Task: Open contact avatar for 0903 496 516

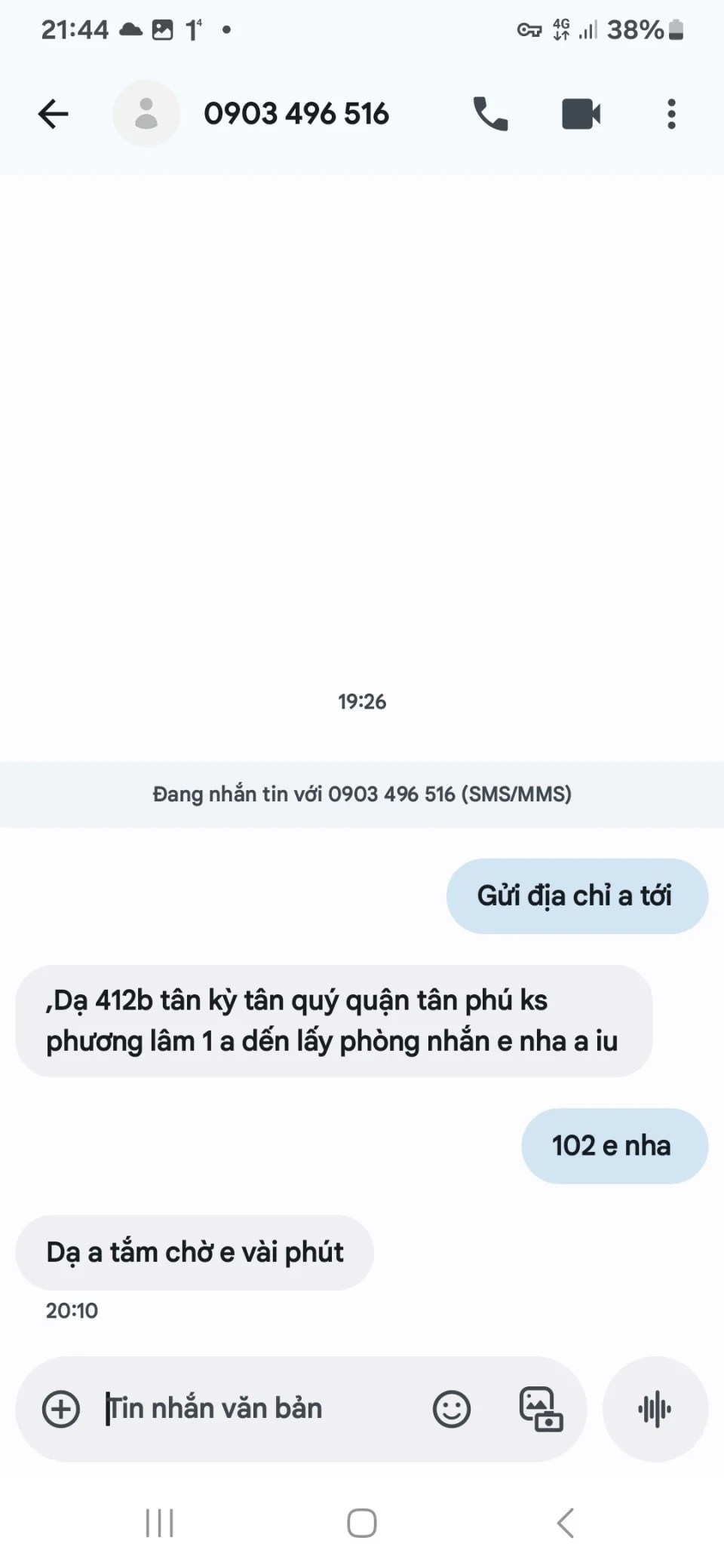Action: [146, 115]
